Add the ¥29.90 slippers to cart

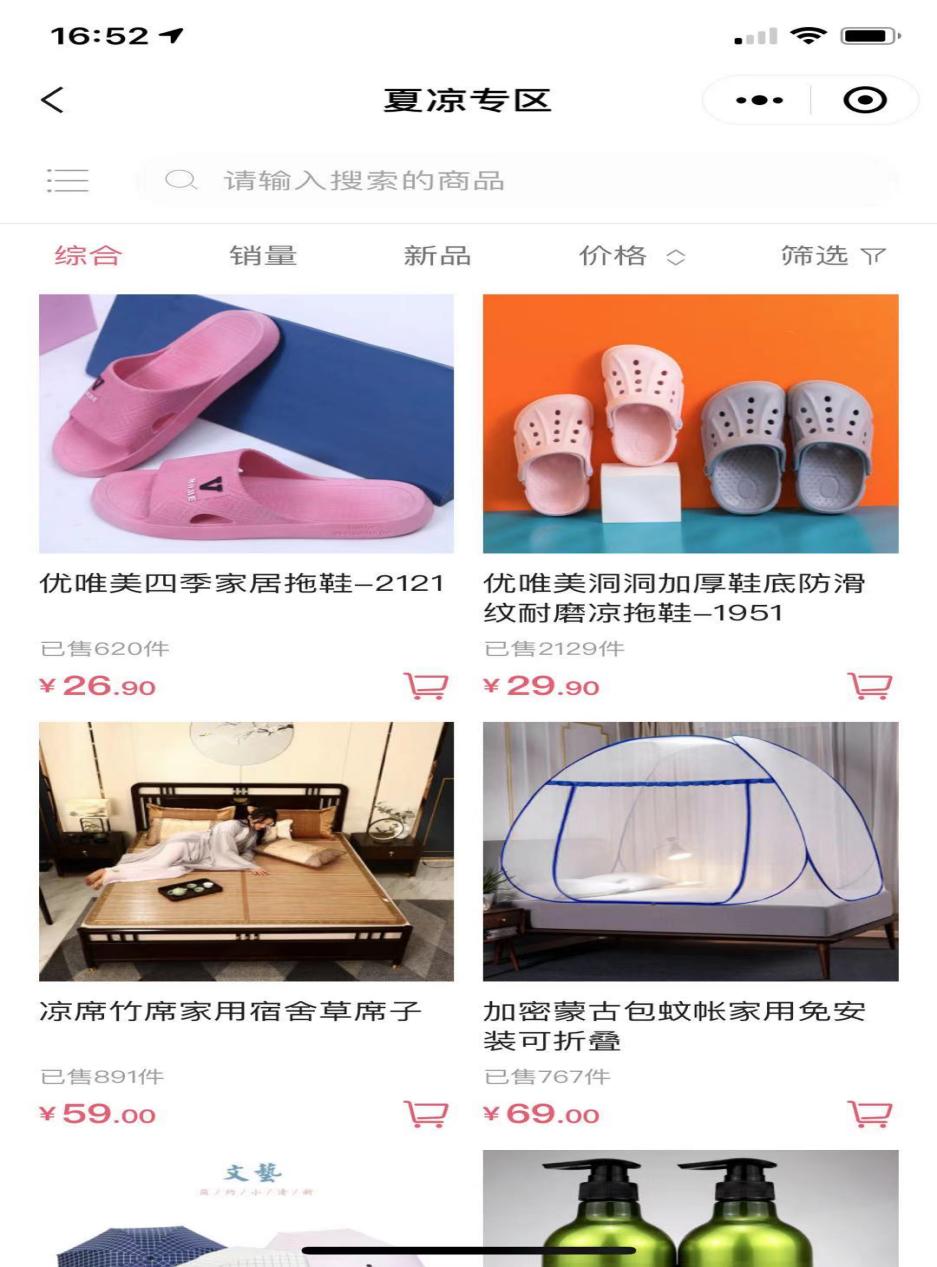point(869,687)
